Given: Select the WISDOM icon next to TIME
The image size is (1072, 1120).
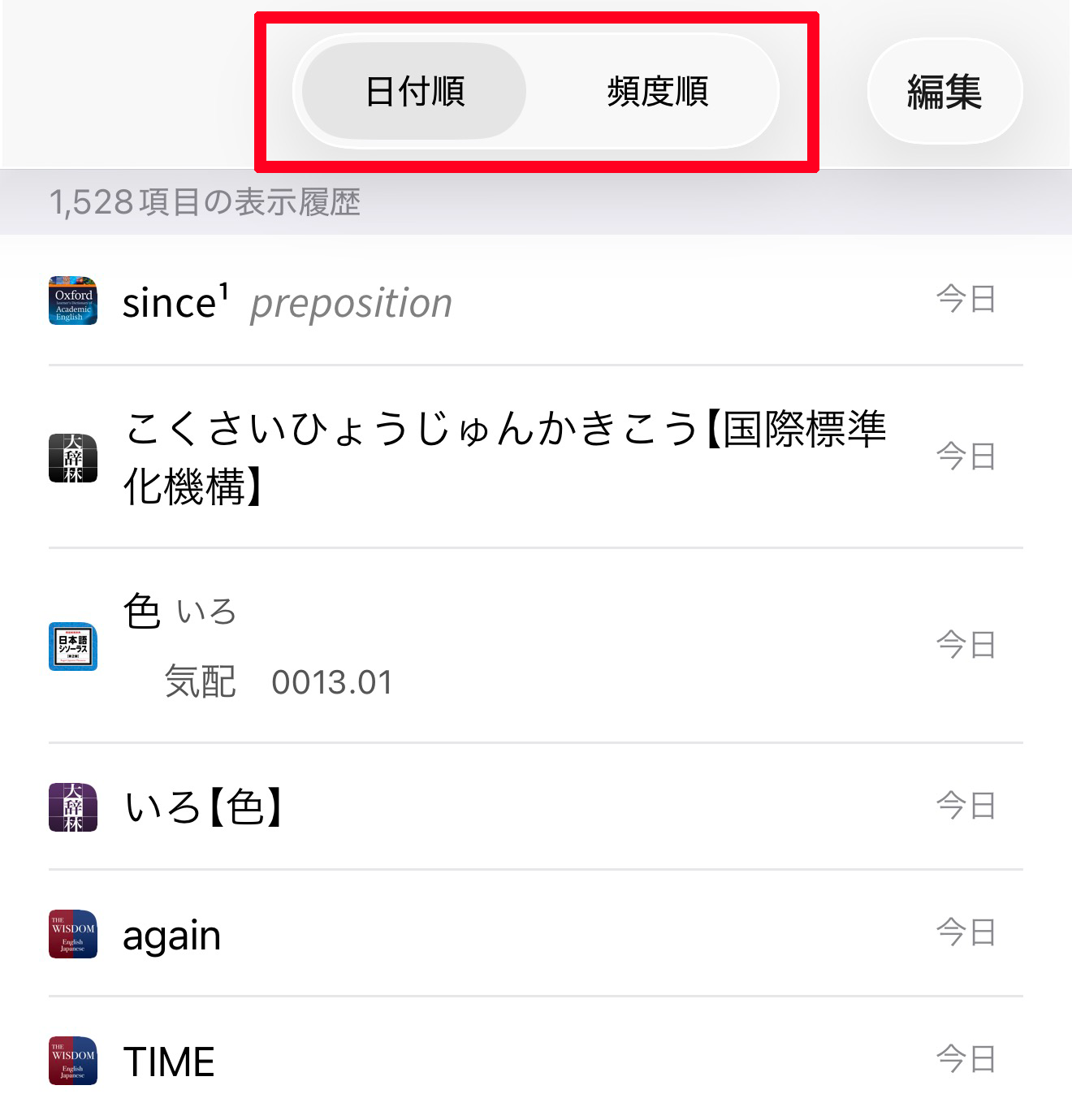Looking at the screenshot, I should (72, 1061).
